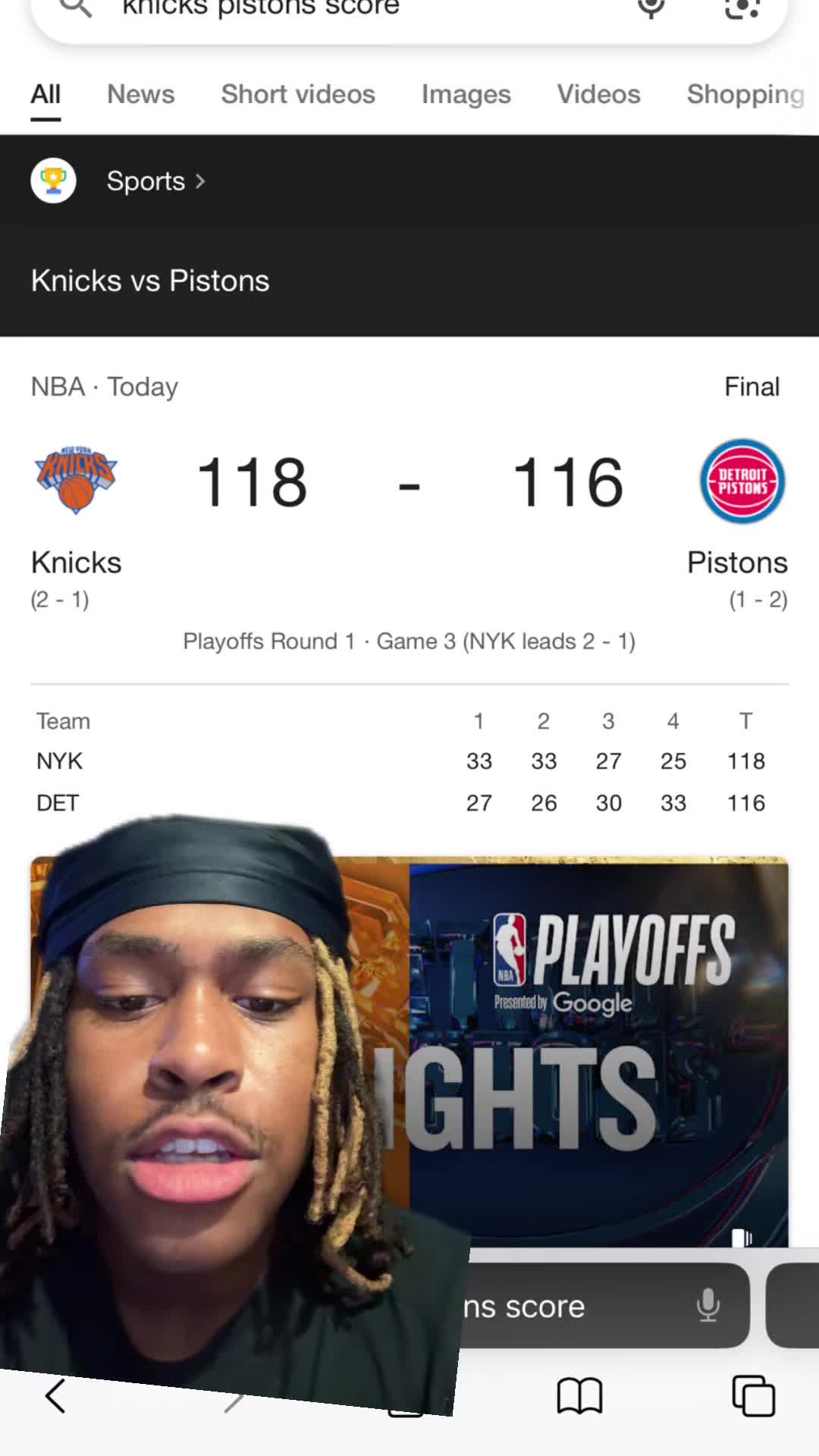
Task: Switch to the News tab
Action: [140, 95]
